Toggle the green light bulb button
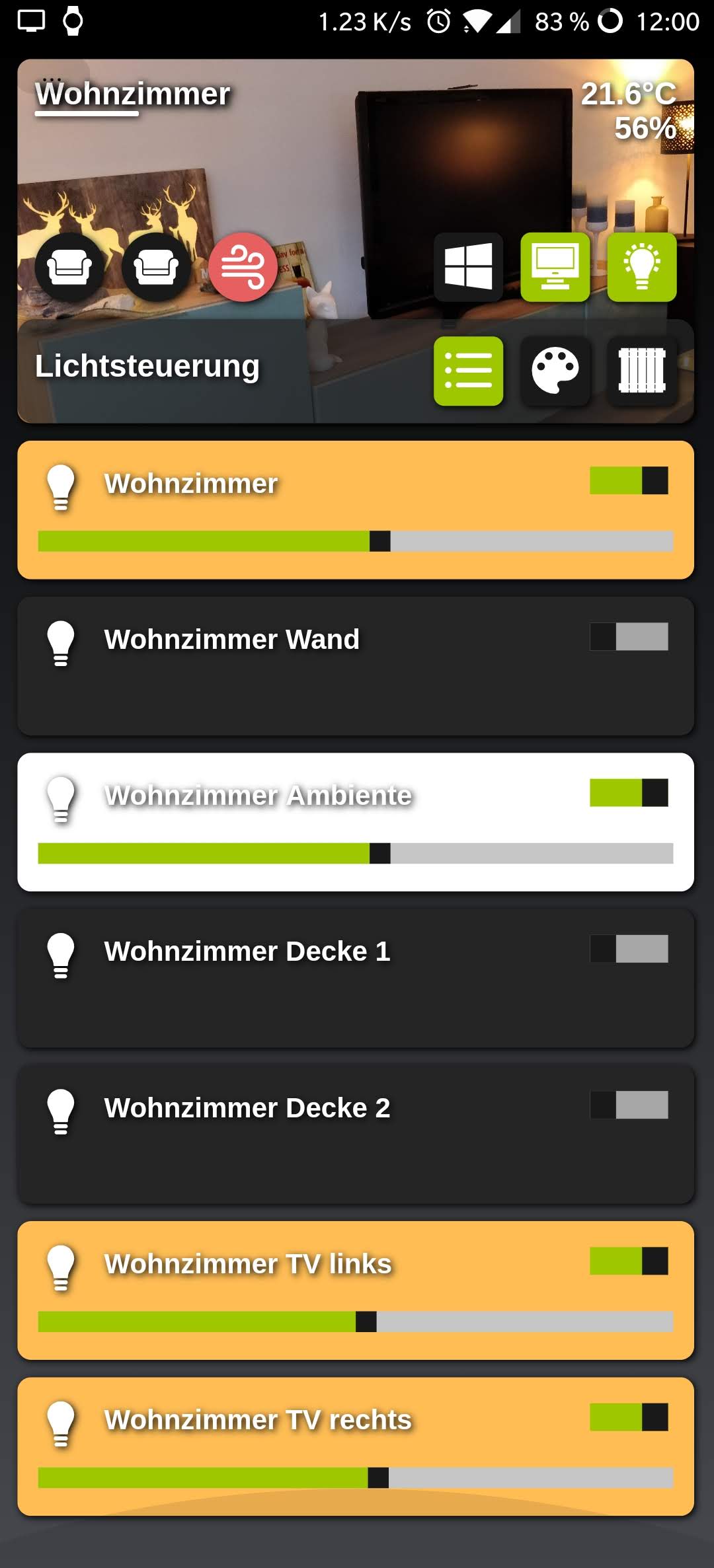This screenshot has height=1568, width=714. pos(641,267)
